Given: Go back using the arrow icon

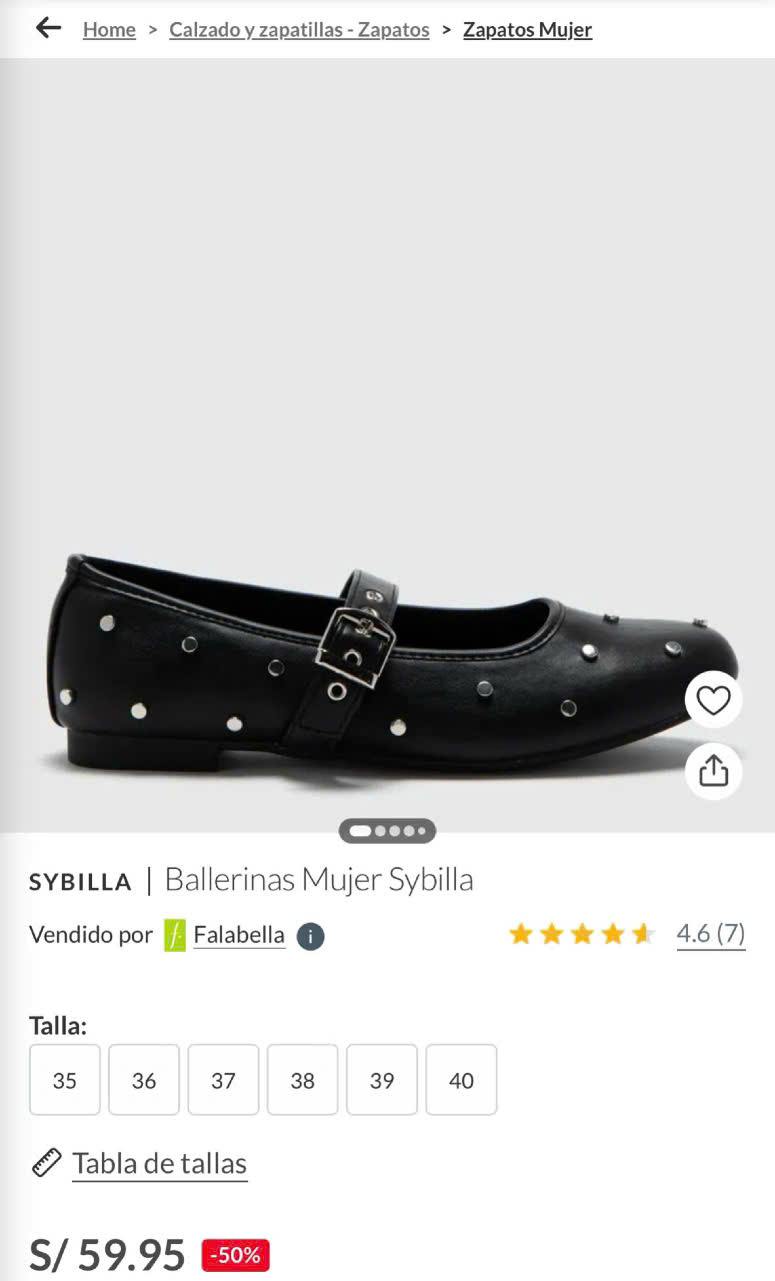Looking at the screenshot, I should 48,28.
